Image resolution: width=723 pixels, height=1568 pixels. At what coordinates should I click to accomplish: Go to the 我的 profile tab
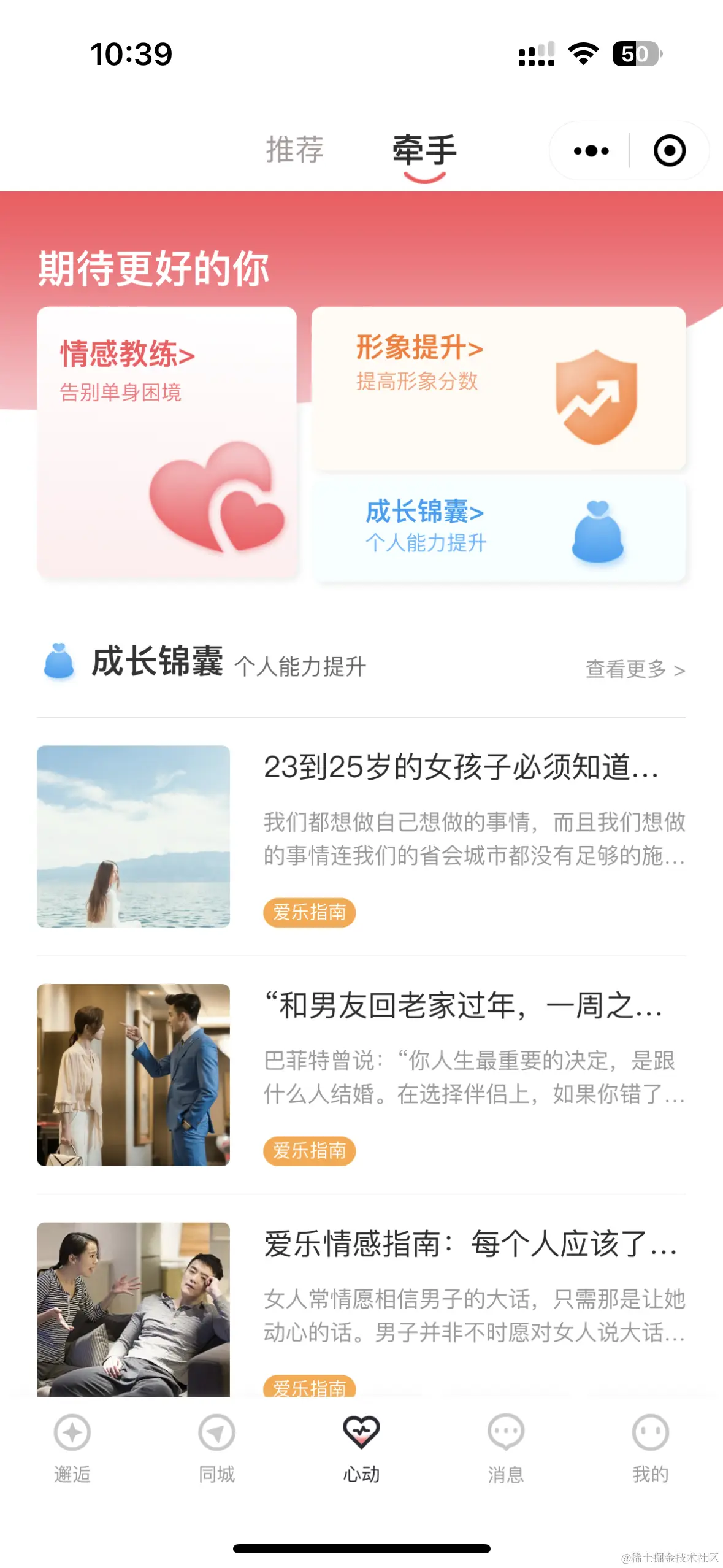click(x=650, y=1448)
